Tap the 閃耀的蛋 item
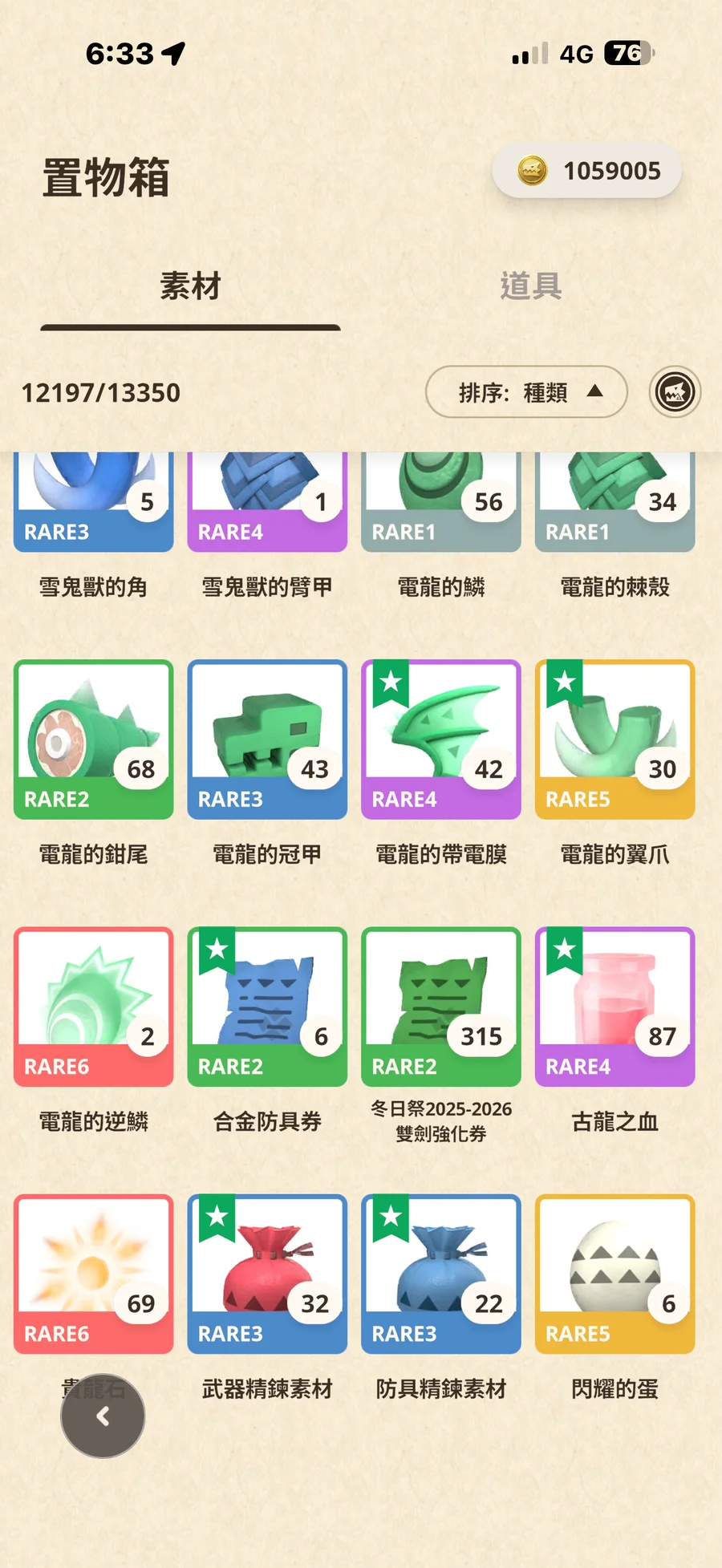Image resolution: width=722 pixels, height=1568 pixels. [615, 1274]
